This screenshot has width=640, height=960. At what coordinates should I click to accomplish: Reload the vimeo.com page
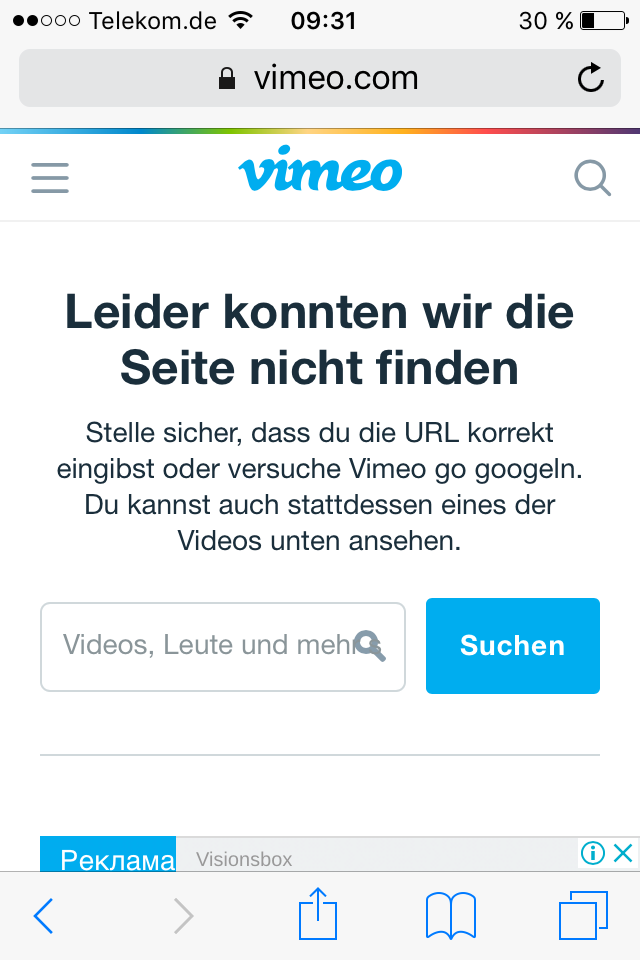pos(591,78)
